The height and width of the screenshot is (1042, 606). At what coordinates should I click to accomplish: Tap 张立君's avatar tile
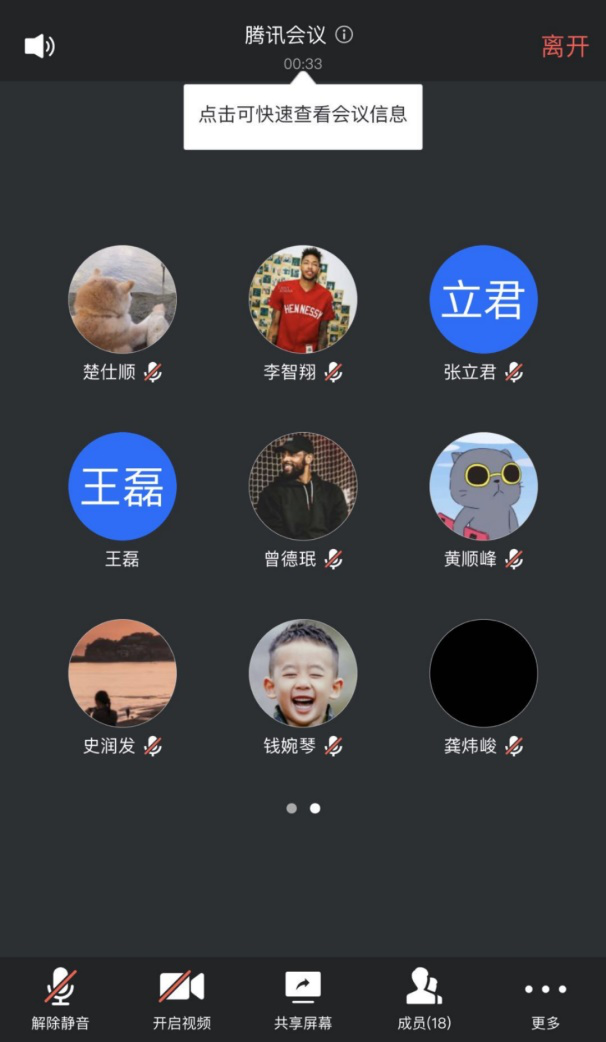click(483, 299)
